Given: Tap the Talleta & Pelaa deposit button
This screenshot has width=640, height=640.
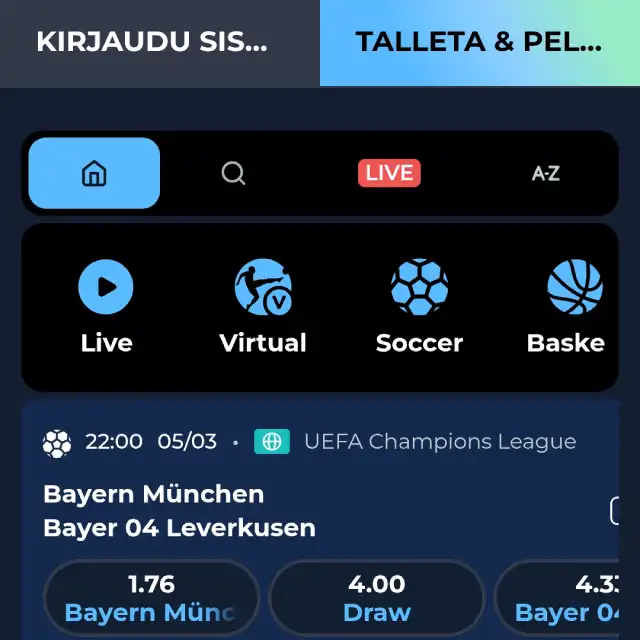Looking at the screenshot, I should click(x=479, y=43).
